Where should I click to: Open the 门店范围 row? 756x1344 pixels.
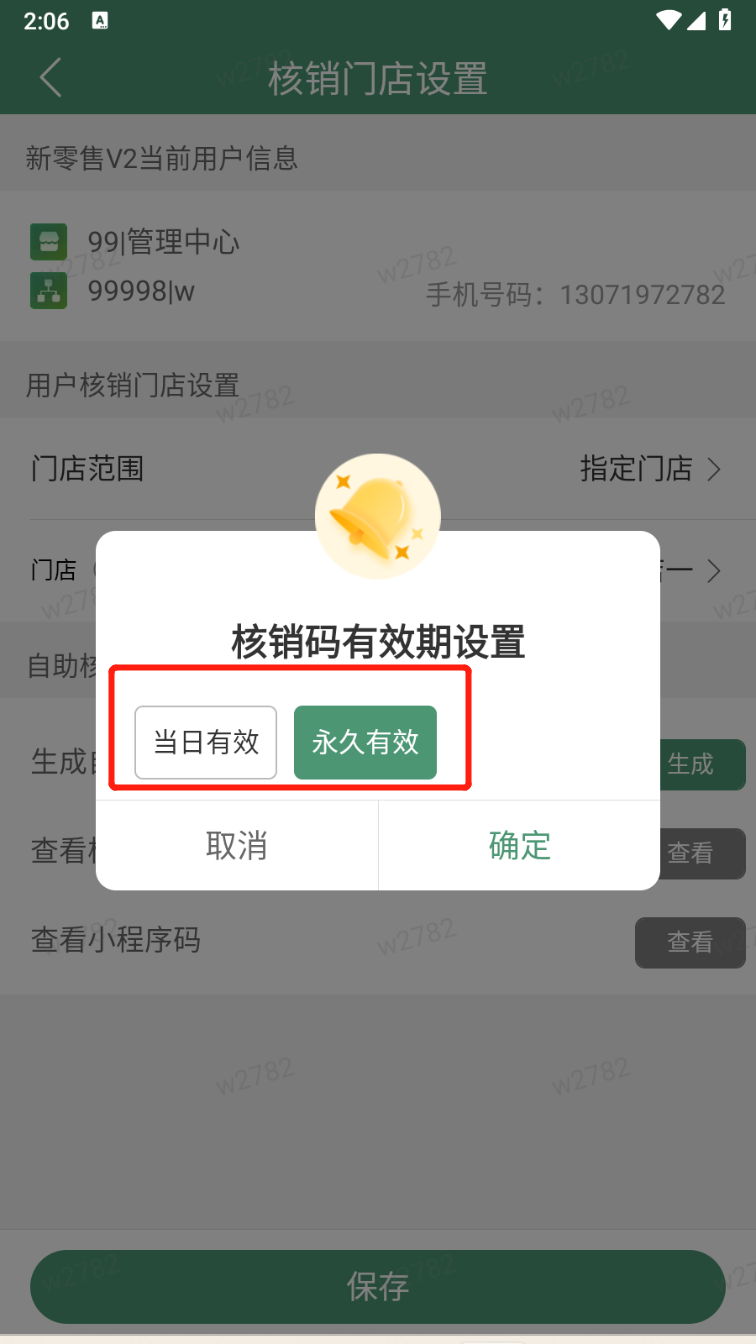tap(378, 468)
